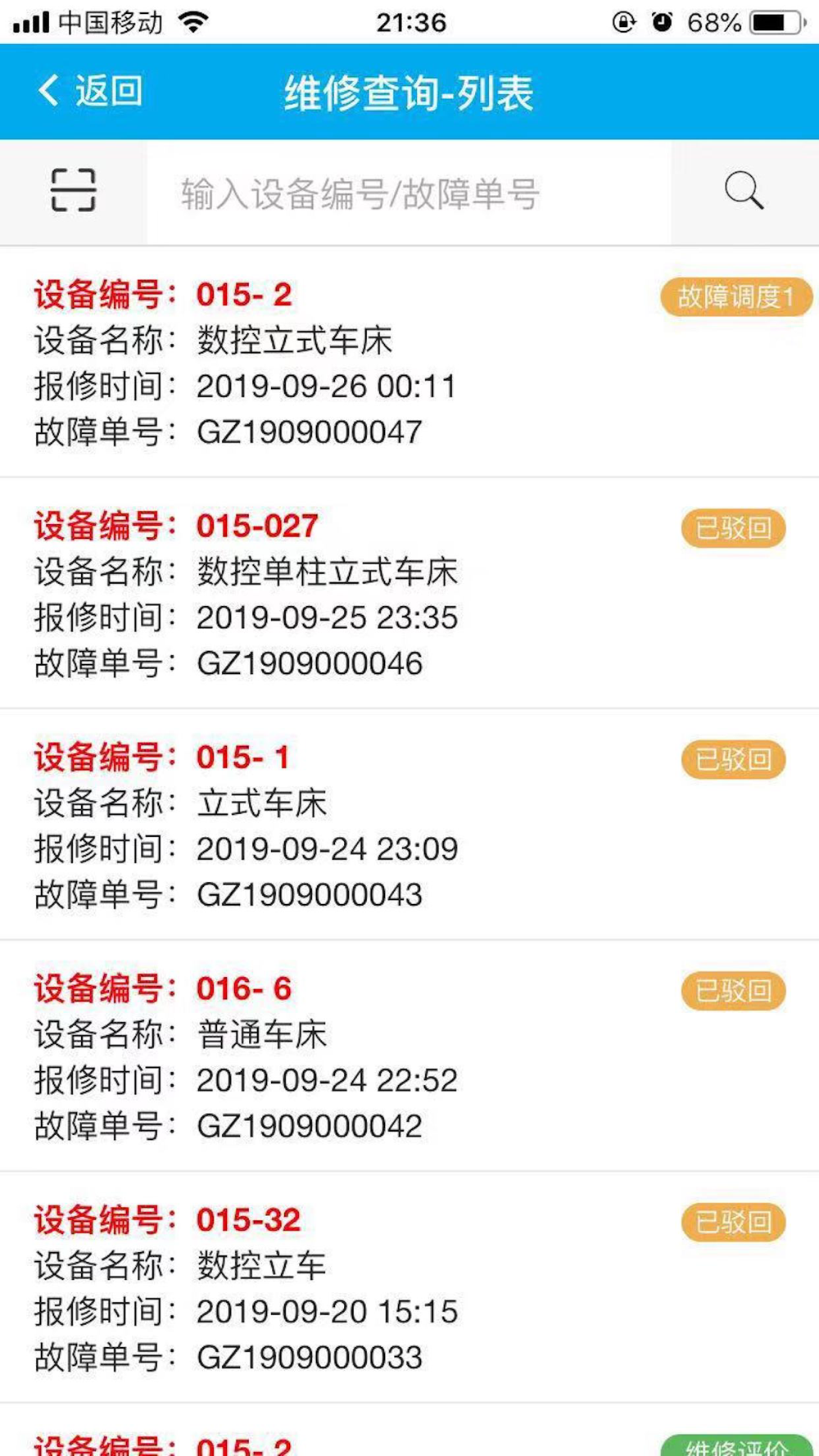Image resolution: width=819 pixels, height=1456 pixels.
Task: Open fault record GZ1909000047
Action: (x=409, y=362)
